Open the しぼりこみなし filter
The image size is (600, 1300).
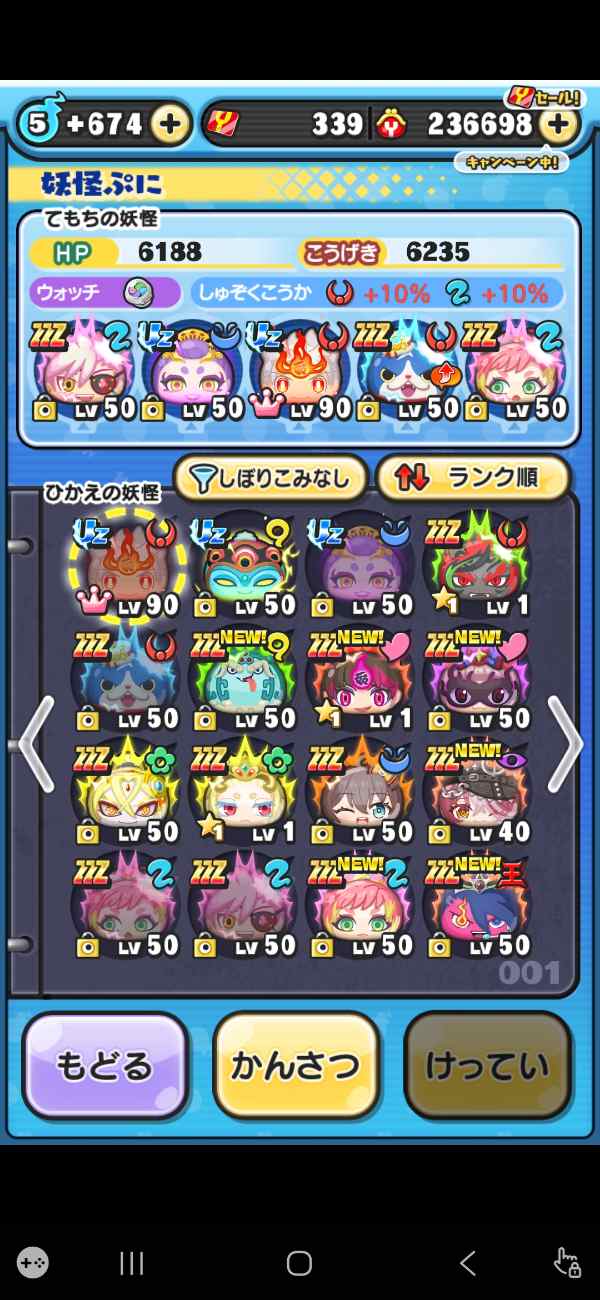tap(270, 479)
